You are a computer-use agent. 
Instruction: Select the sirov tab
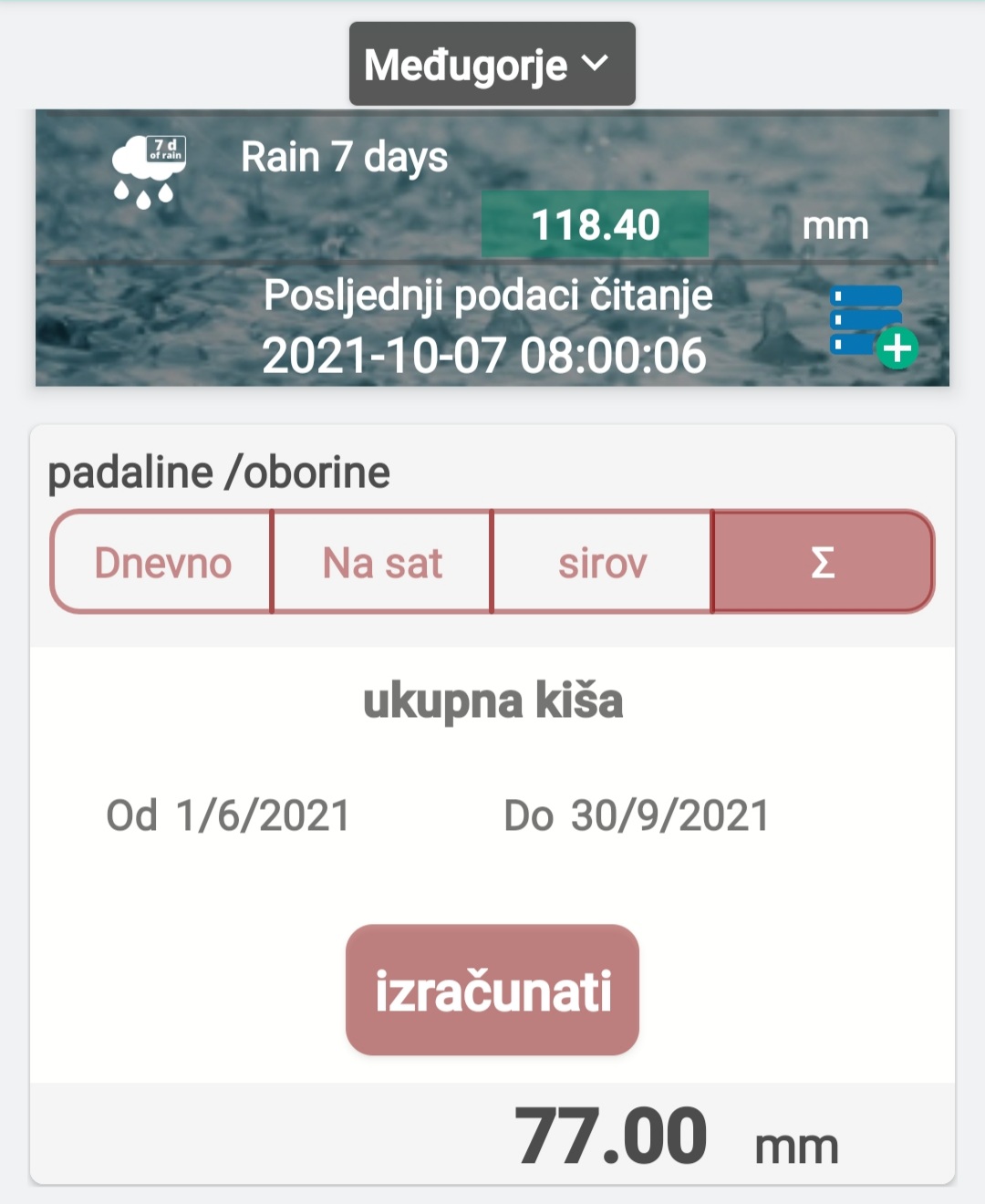602,563
